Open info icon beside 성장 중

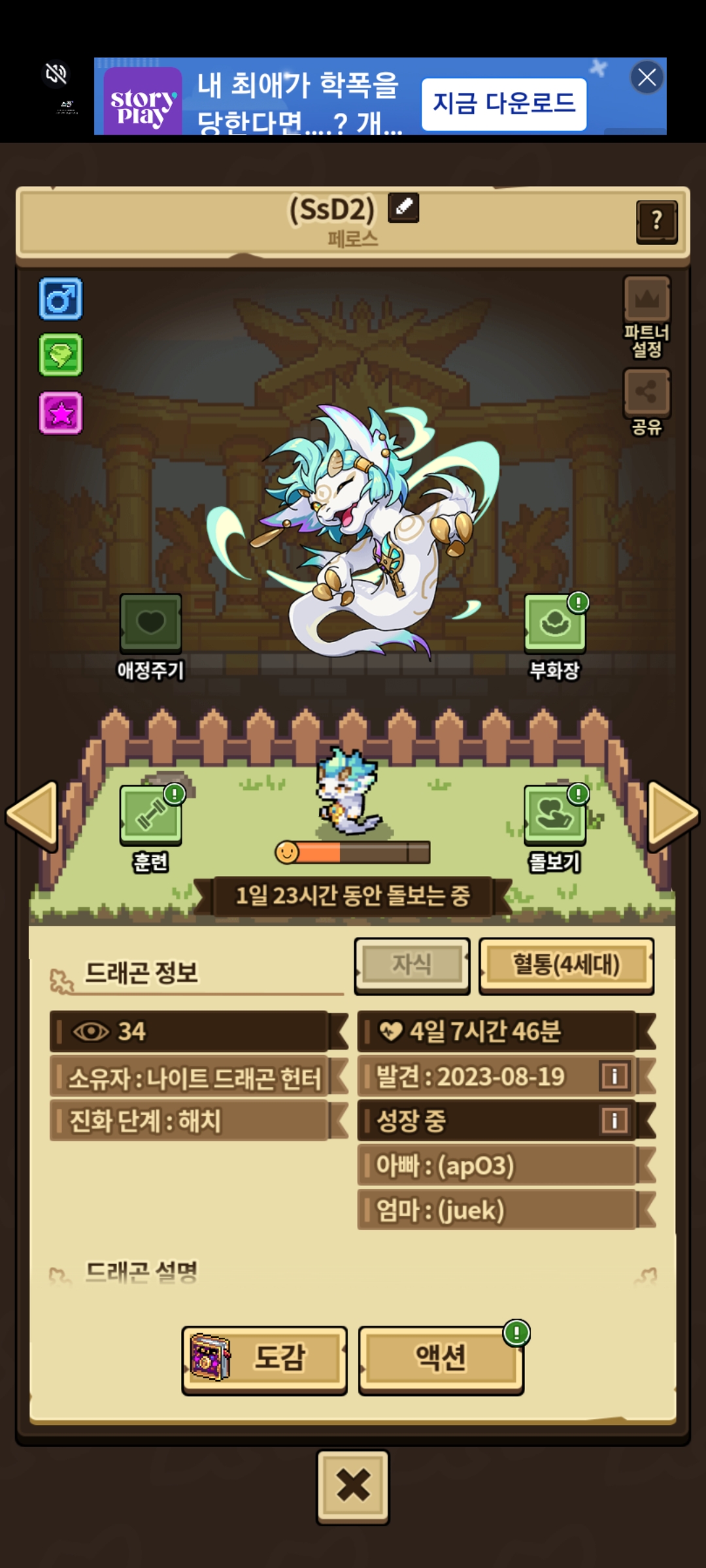(614, 1120)
